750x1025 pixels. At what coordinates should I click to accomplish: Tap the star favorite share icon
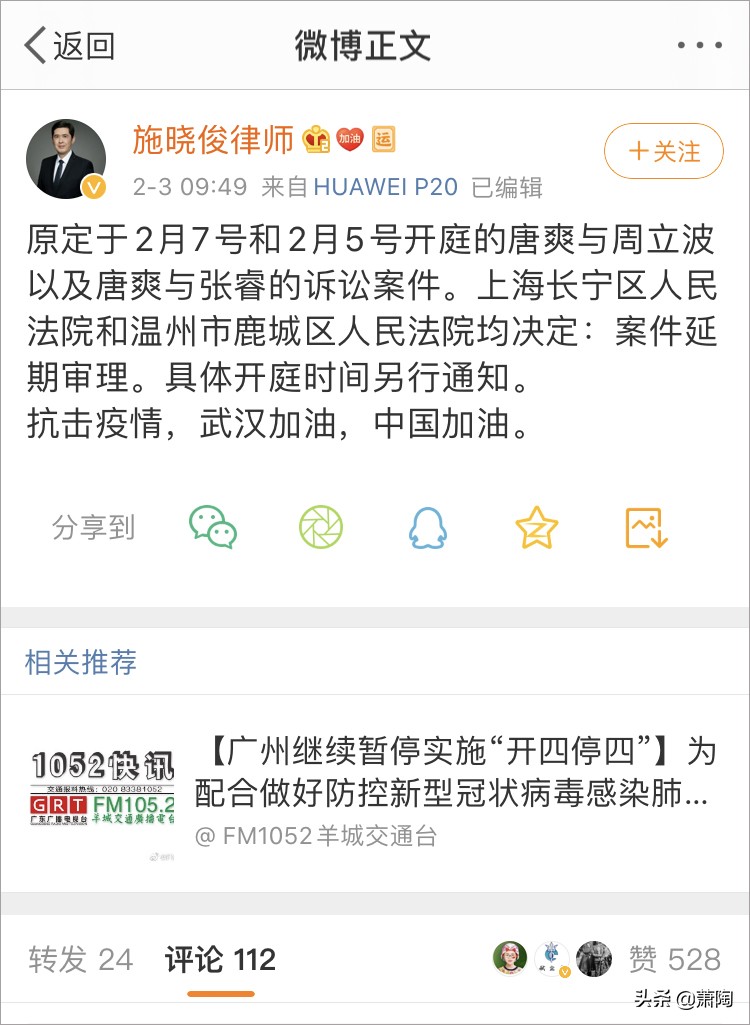536,526
